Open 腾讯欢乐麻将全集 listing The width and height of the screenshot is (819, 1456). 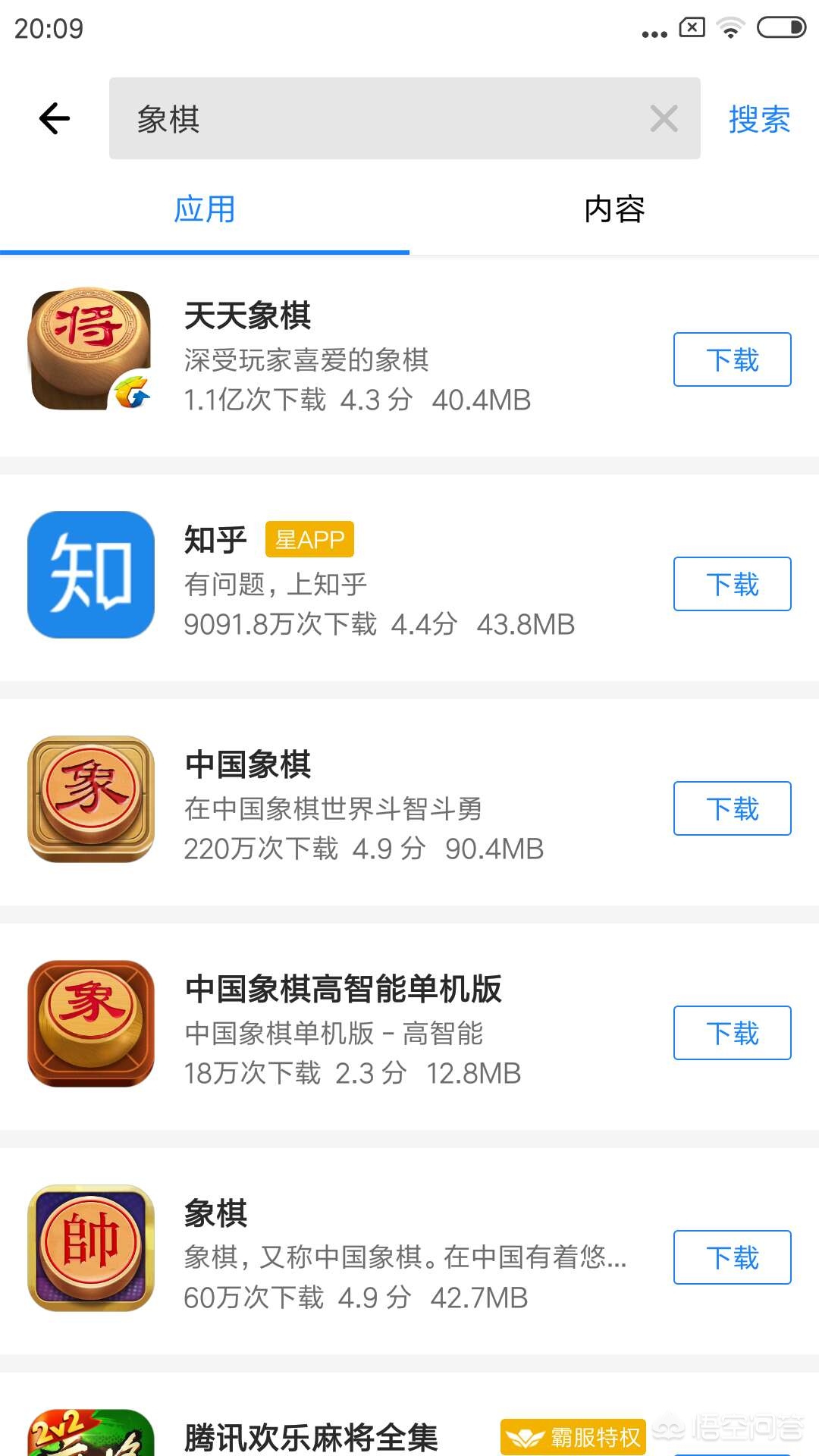click(x=311, y=1436)
